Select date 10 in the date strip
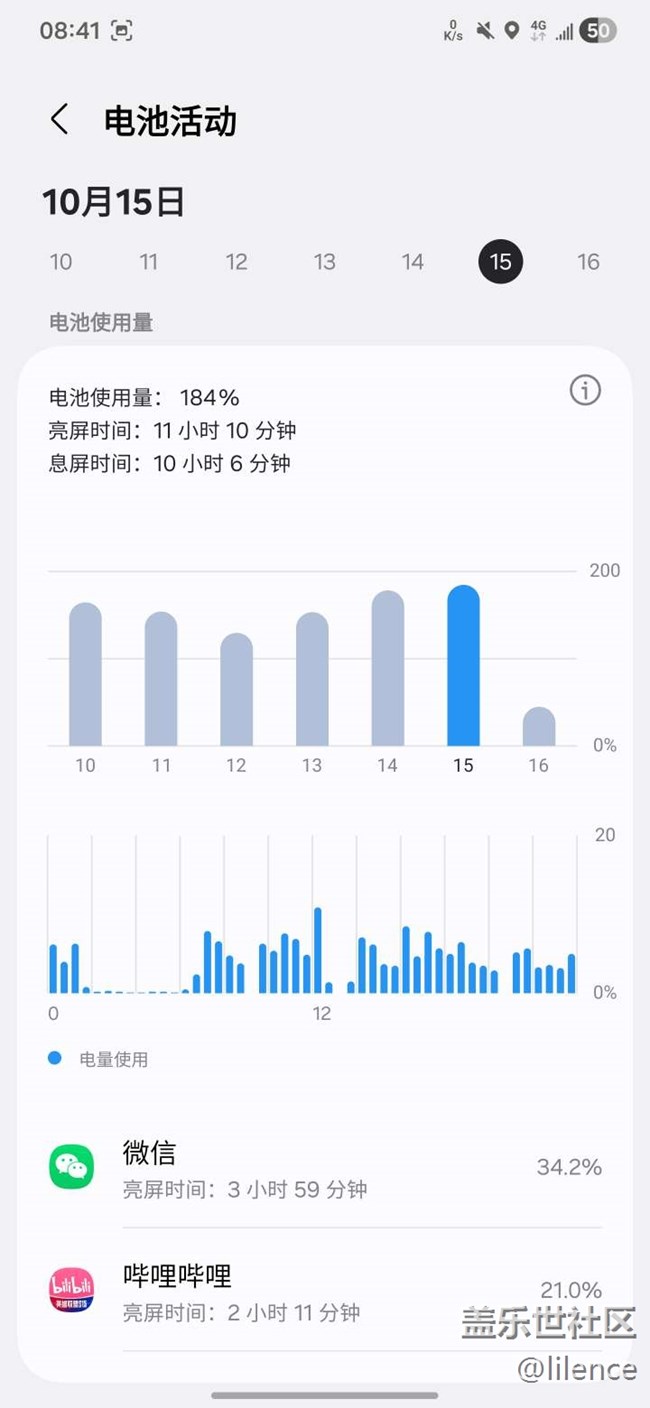Image resolution: width=650 pixels, height=1408 pixels. coord(61,262)
